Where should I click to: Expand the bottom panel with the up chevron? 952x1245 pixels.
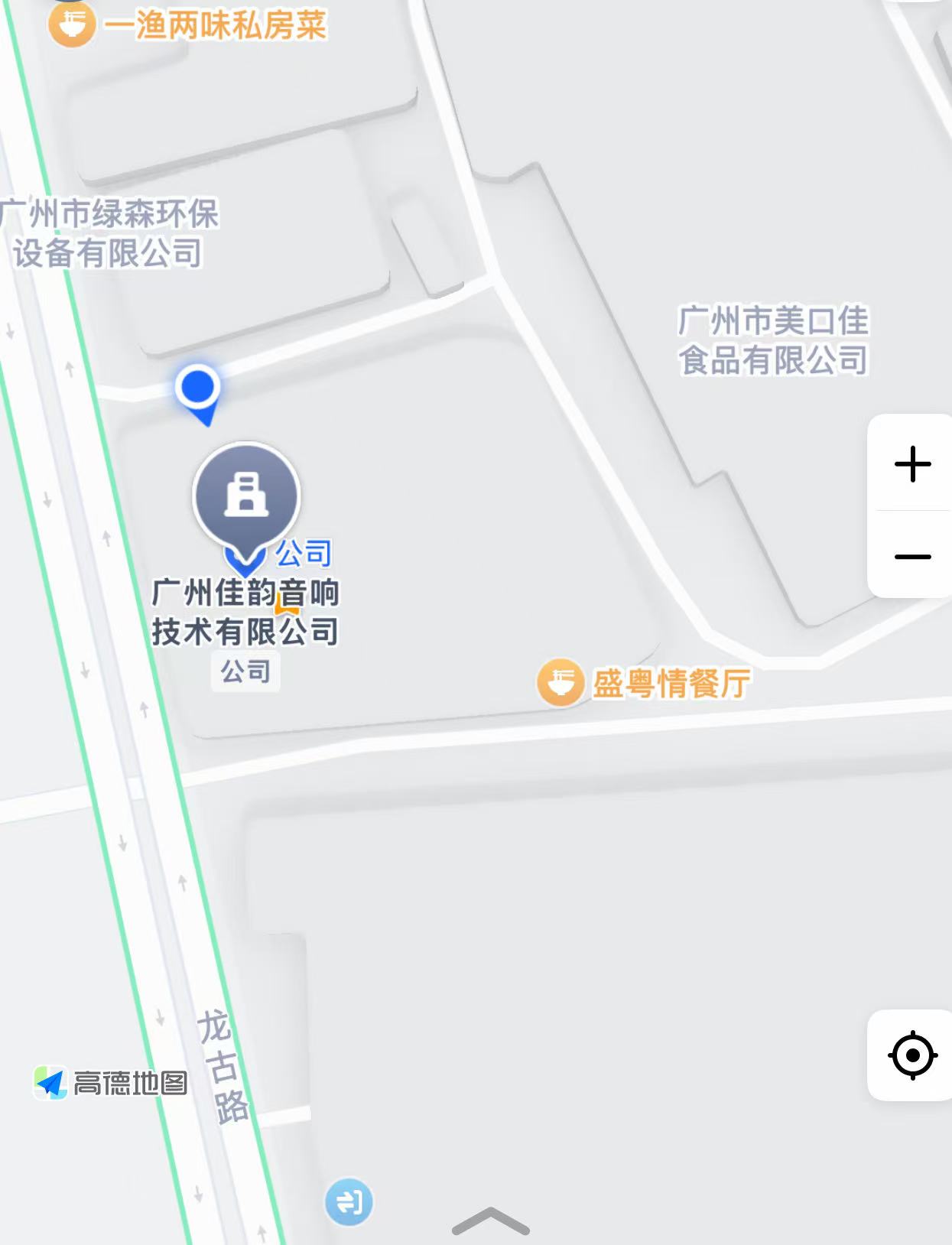[x=490, y=1221]
